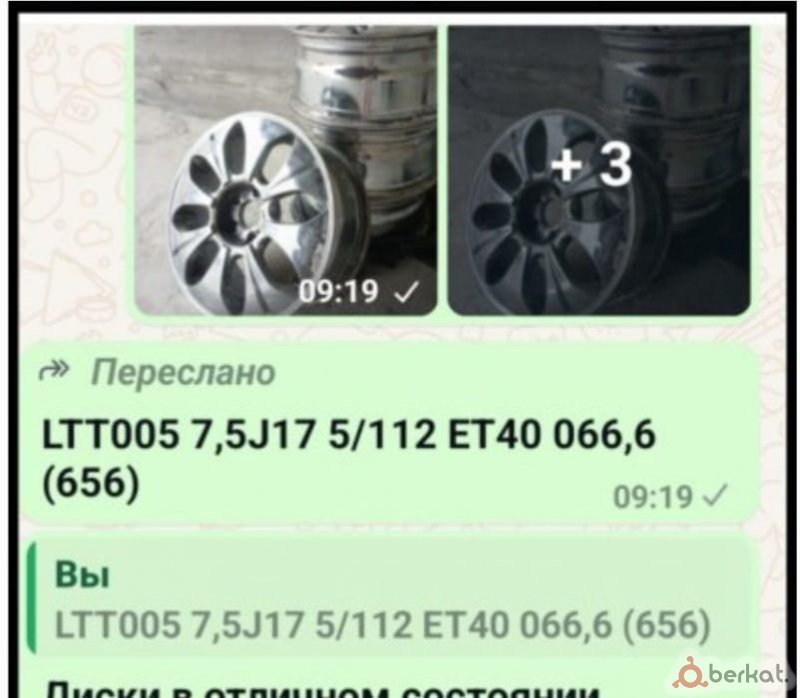
Task: Open the +3 more photos tile
Action: coord(598,168)
